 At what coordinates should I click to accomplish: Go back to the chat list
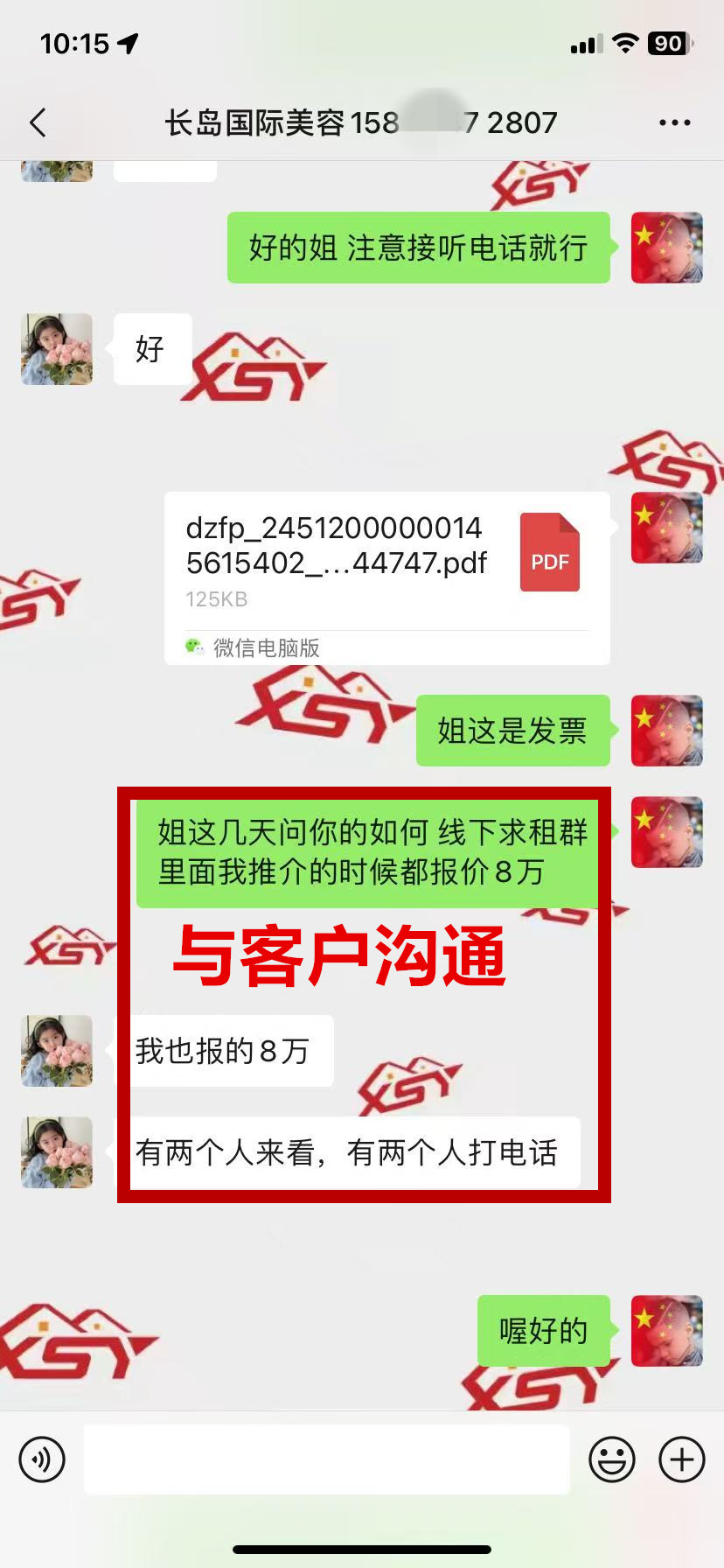[38, 122]
